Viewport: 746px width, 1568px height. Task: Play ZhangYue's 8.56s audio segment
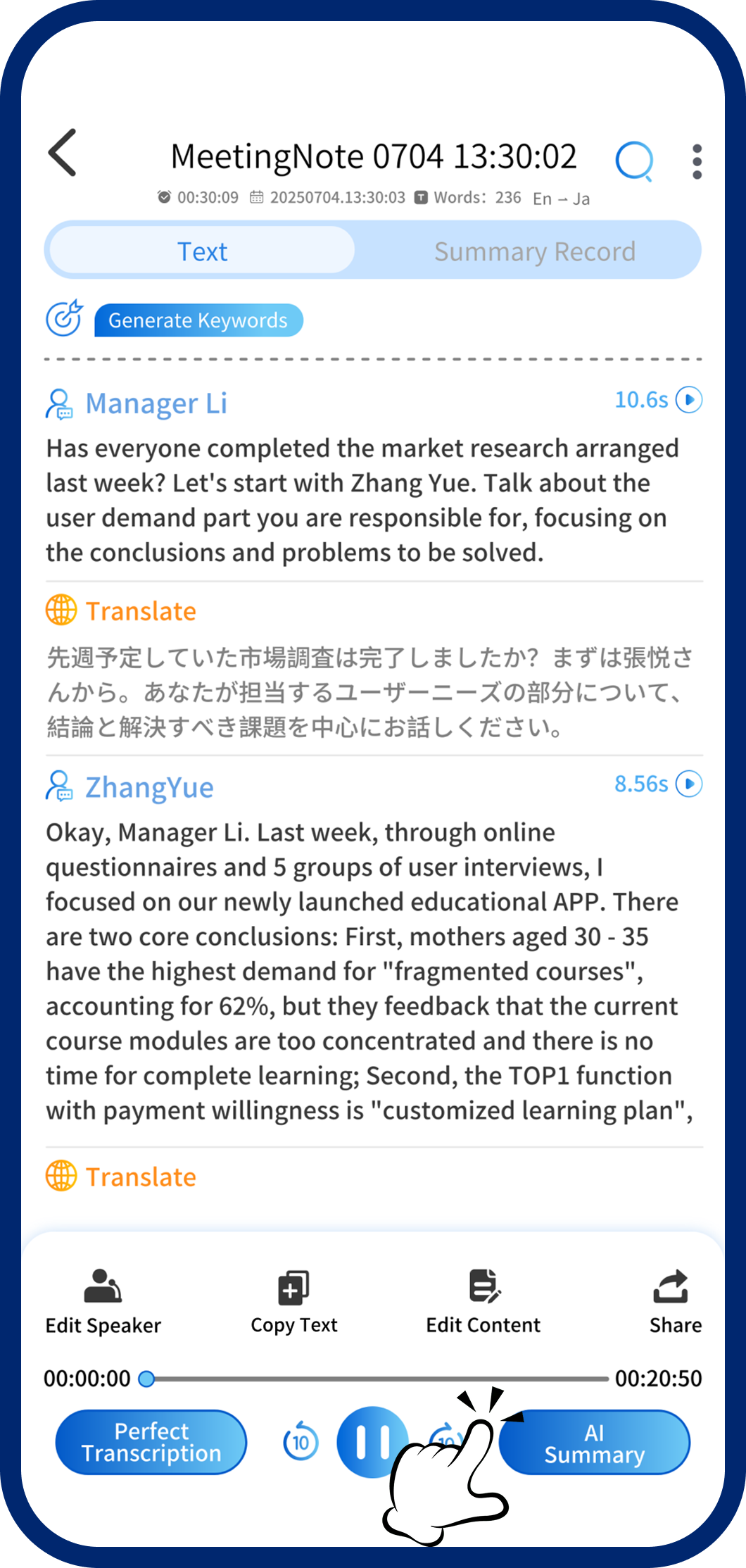tap(689, 784)
